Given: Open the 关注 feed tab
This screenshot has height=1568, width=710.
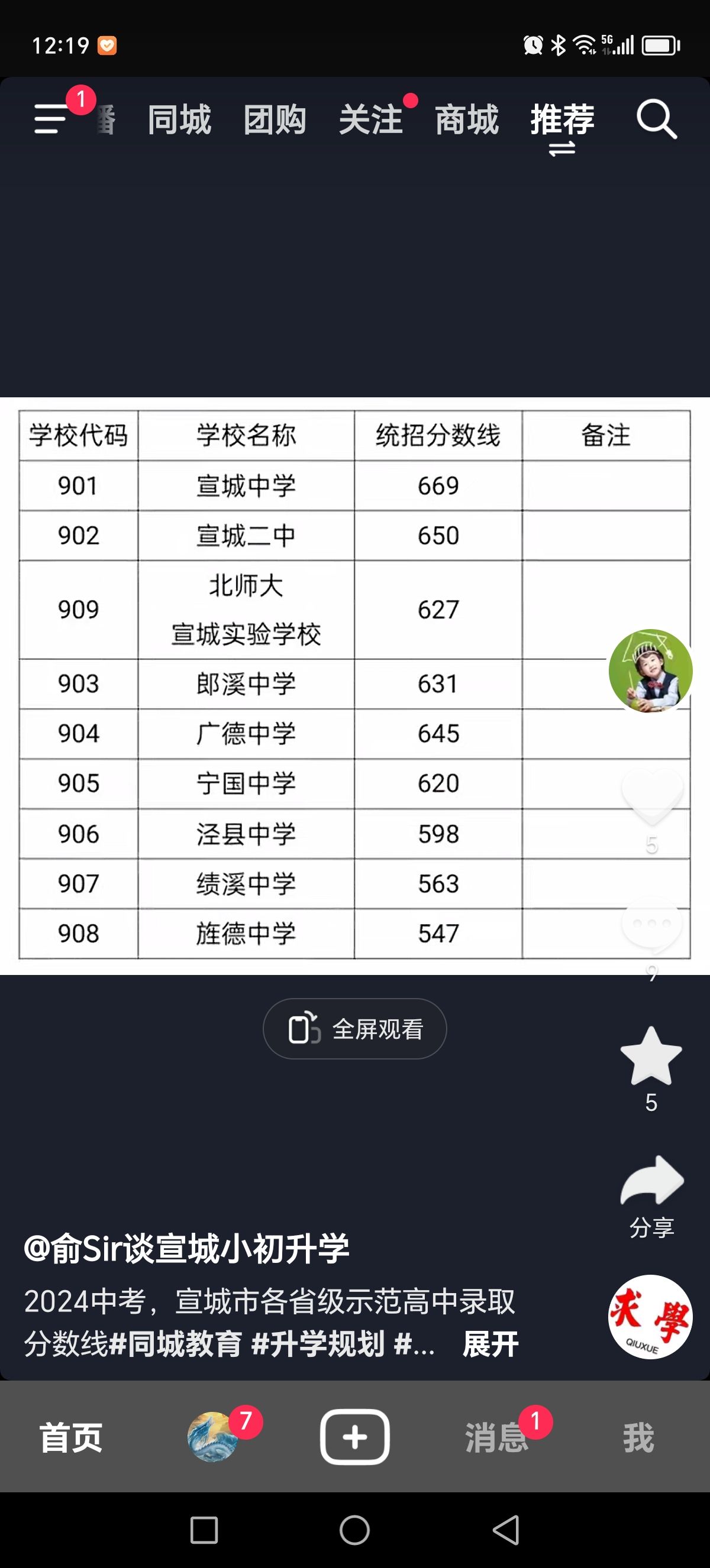Looking at the screenshot, I should pyautogui.click(x=370, y=119).
